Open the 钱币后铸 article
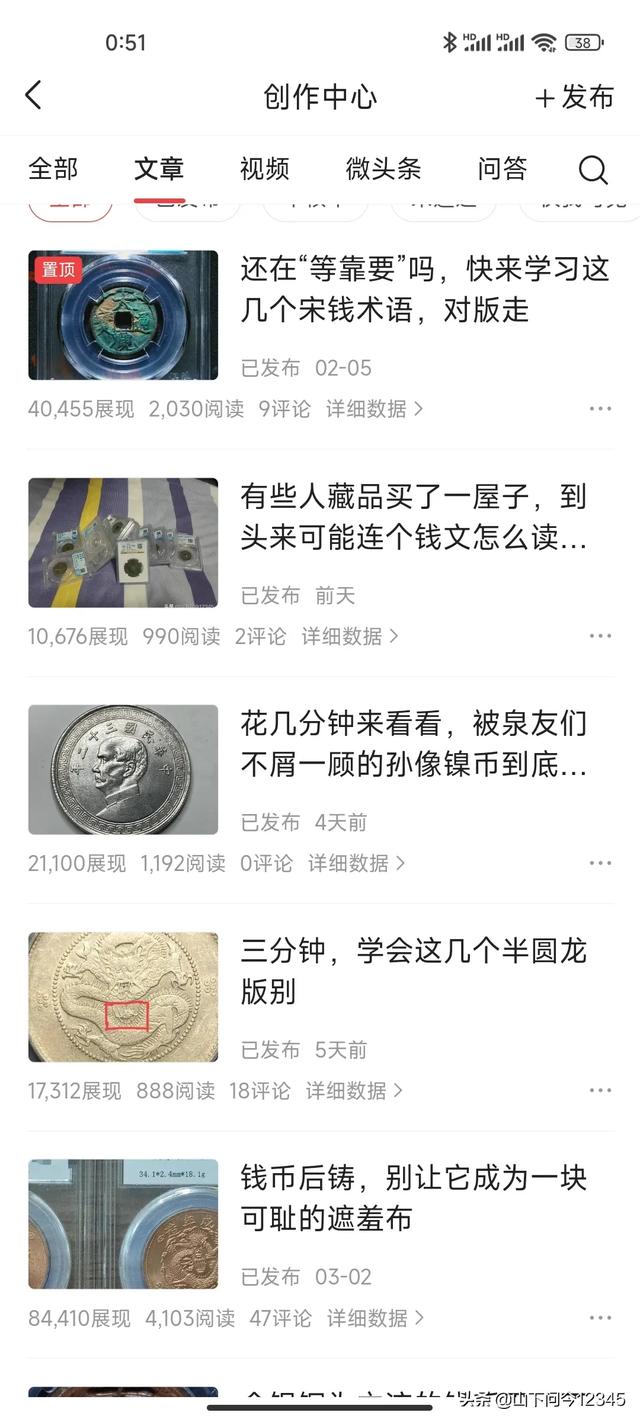 414,1198
